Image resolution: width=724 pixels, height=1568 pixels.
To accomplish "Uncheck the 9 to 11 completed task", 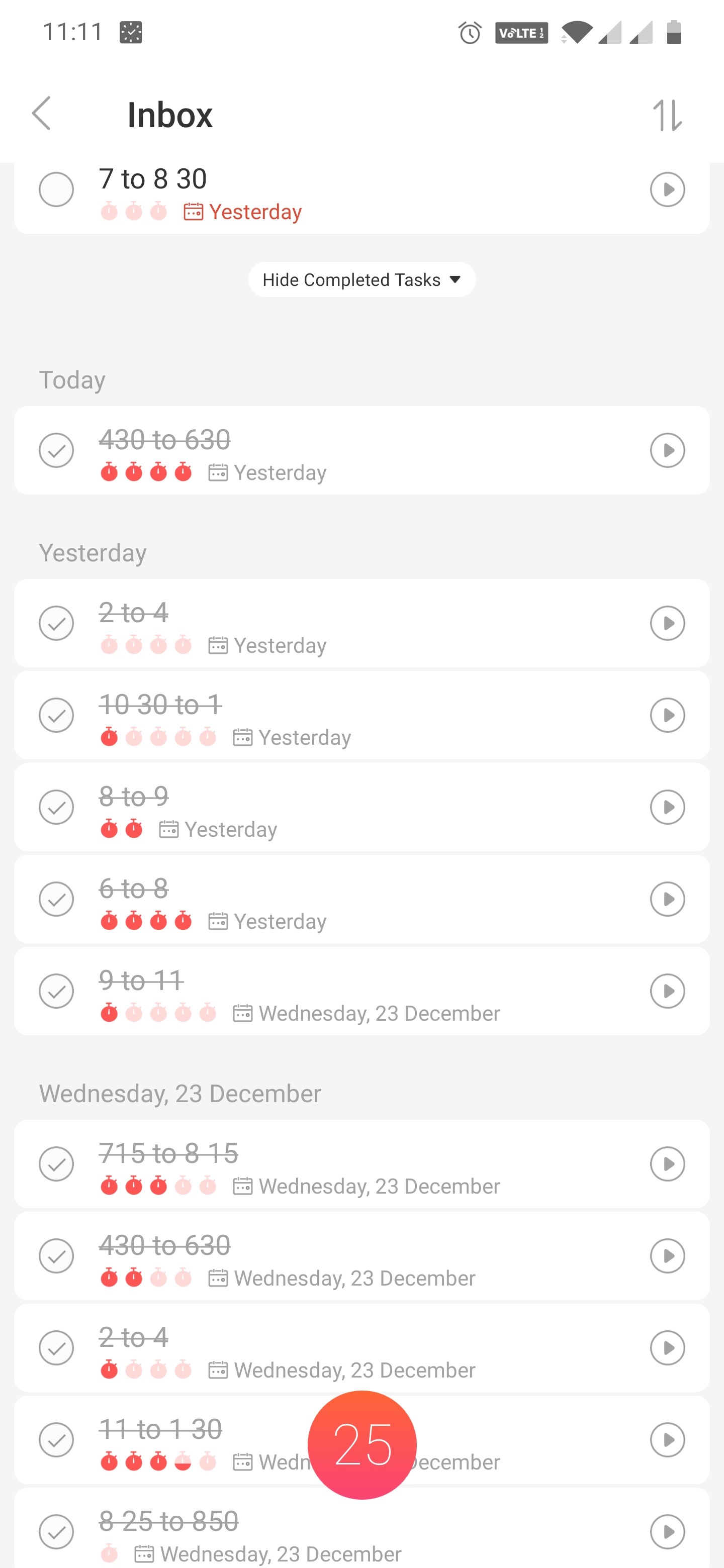I will [x=56, y=991].
